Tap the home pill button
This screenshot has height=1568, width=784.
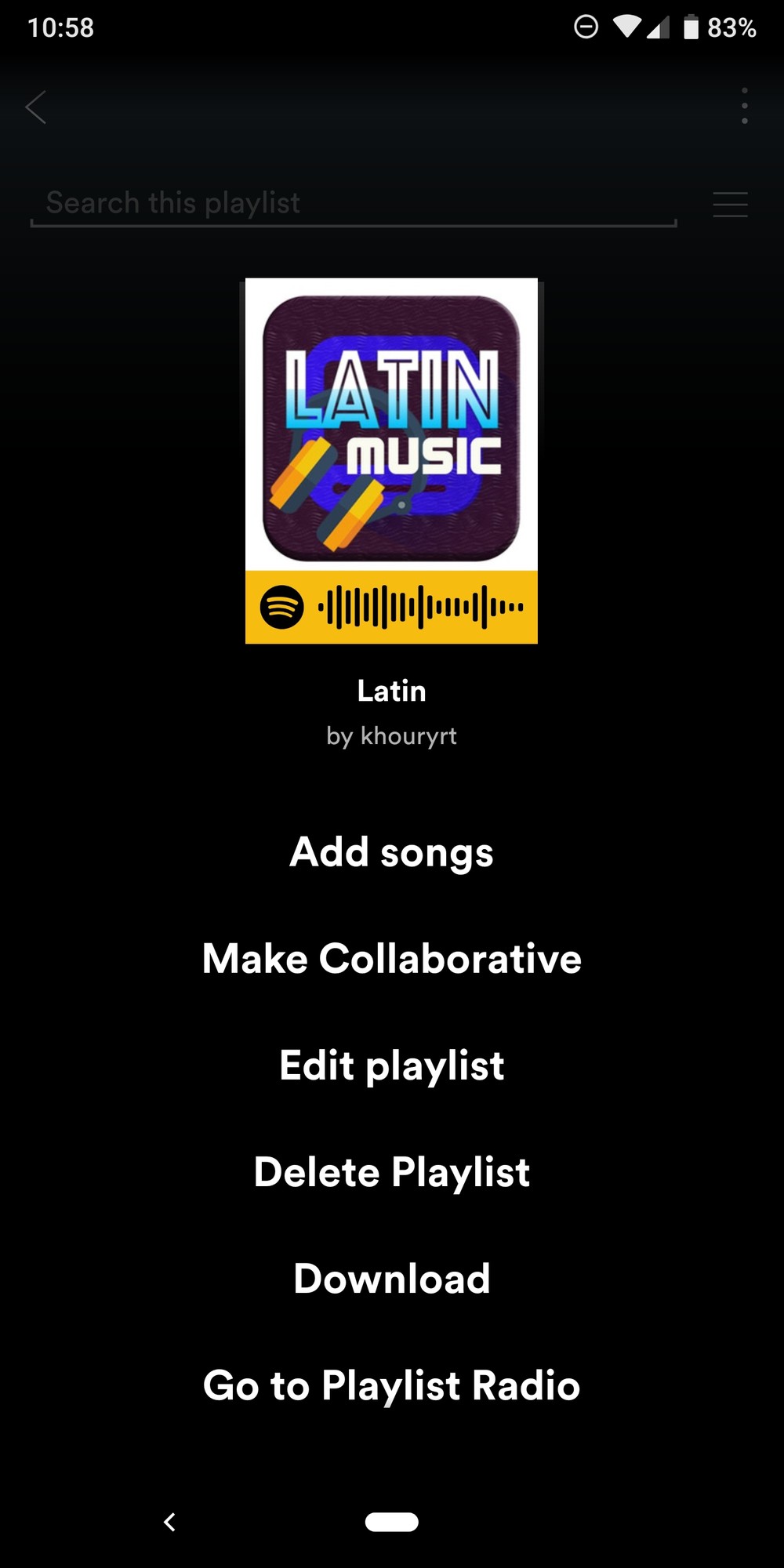point(391,1522)
